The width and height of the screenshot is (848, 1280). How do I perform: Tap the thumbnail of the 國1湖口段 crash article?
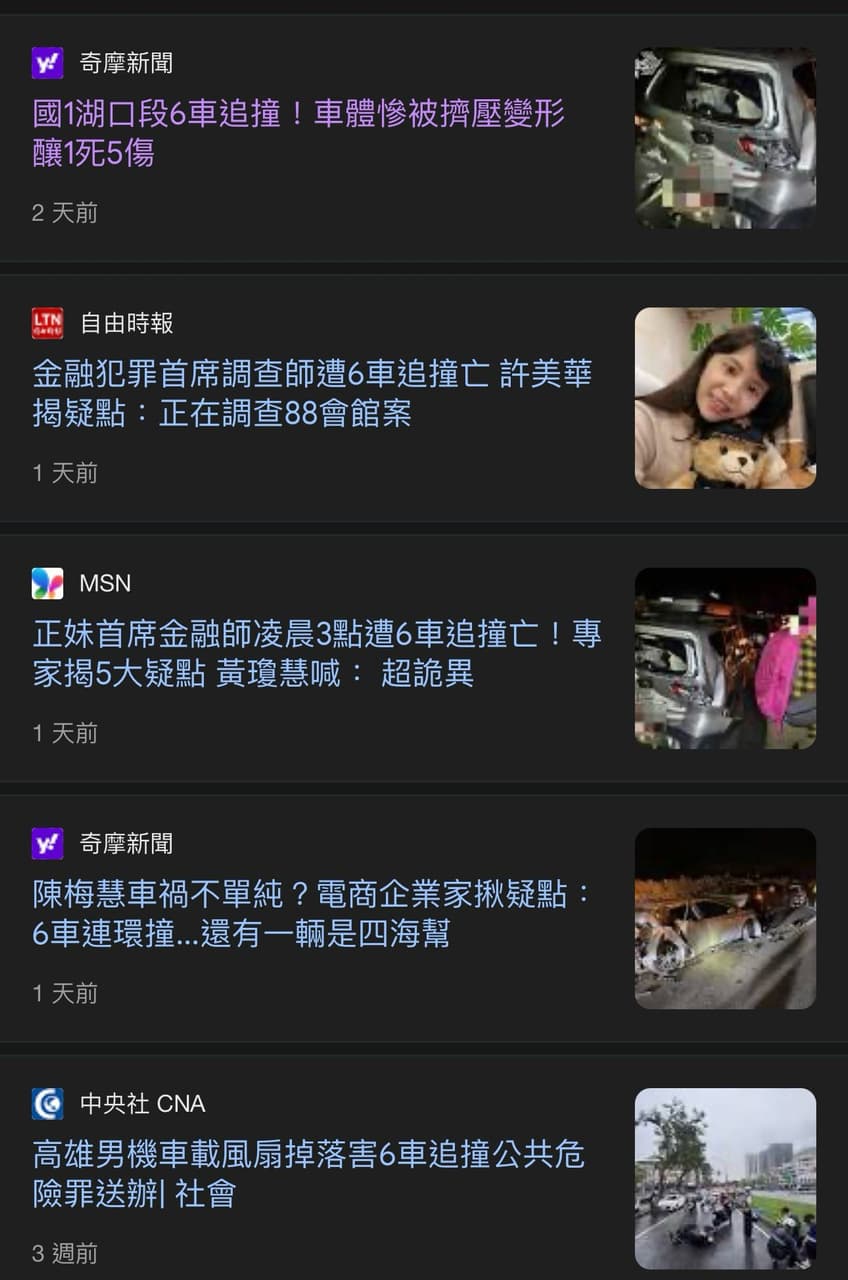click(x=725, y=138)
